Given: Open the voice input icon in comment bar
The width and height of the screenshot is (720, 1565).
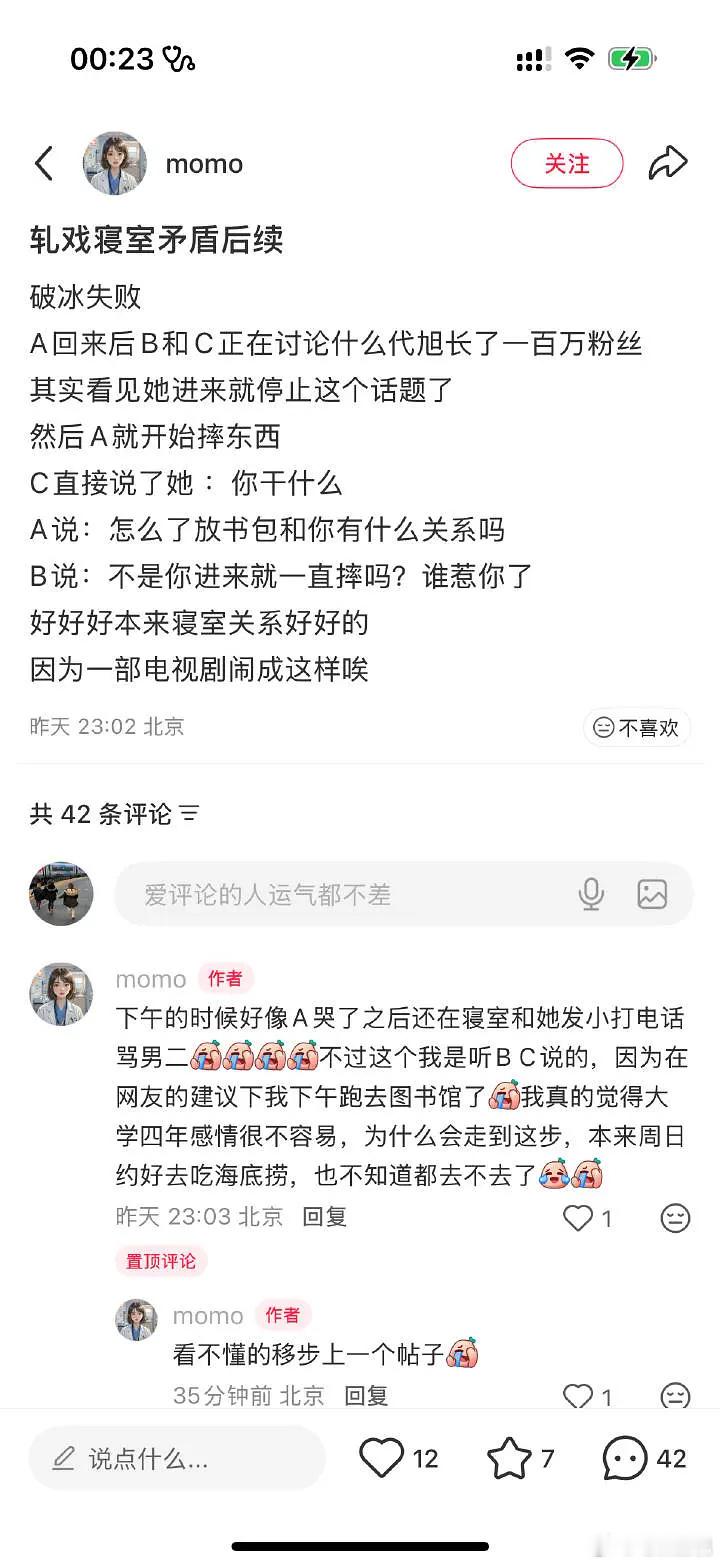Looking at the screenshot, I should pyautogui.click(x=590, y=894).
